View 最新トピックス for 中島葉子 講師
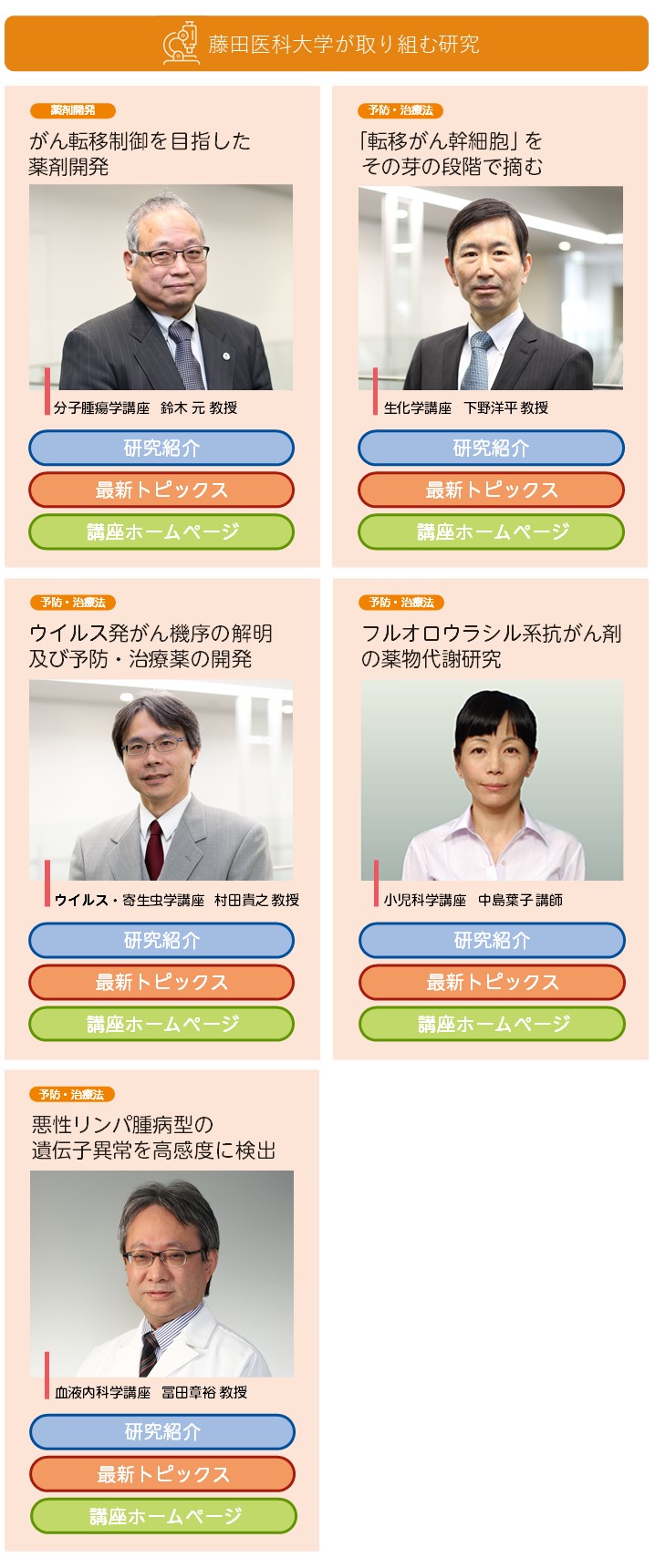 492,982
